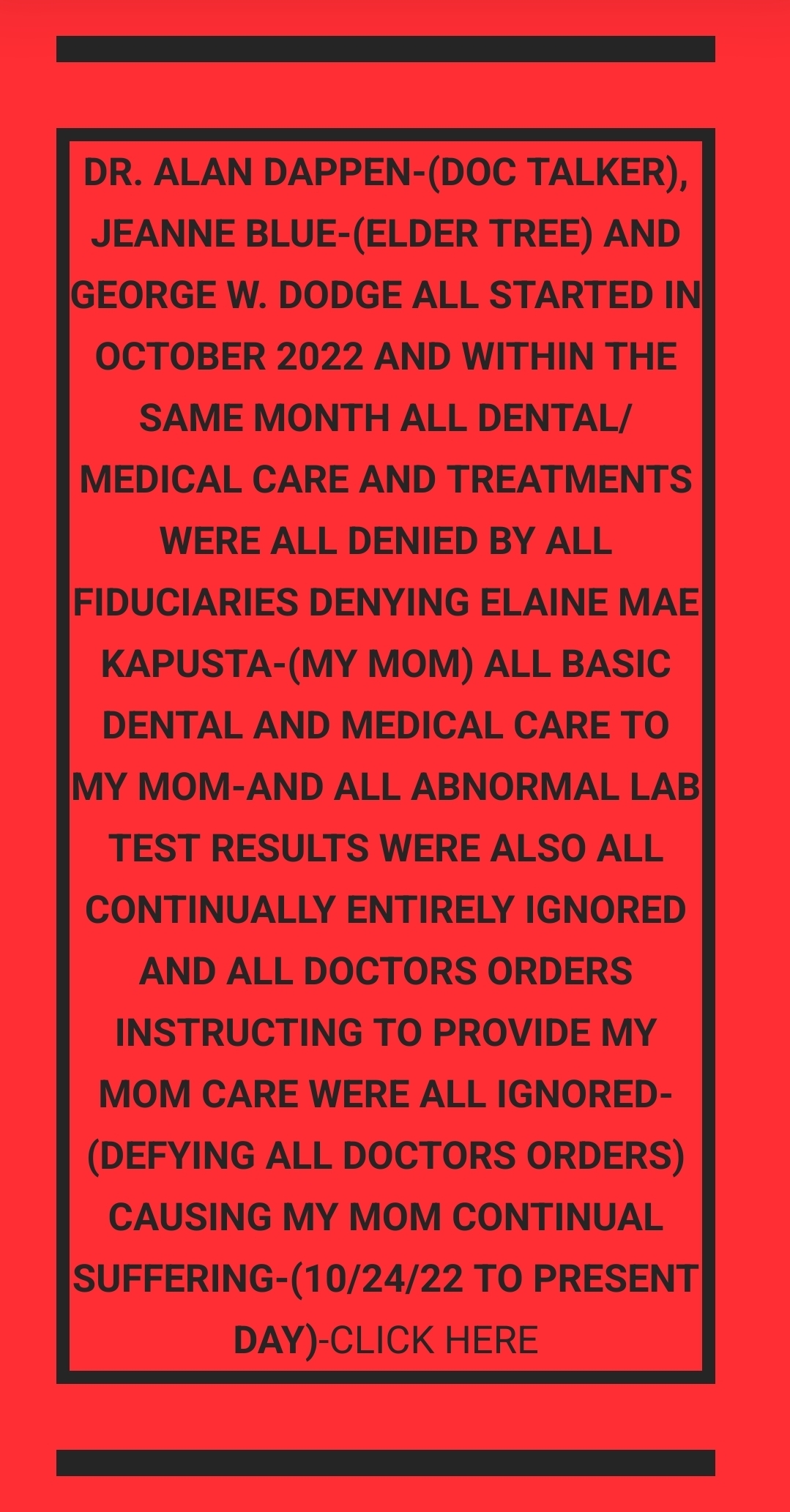
Task: Open the CLICK HERE link
Action: coord(434,1340)
